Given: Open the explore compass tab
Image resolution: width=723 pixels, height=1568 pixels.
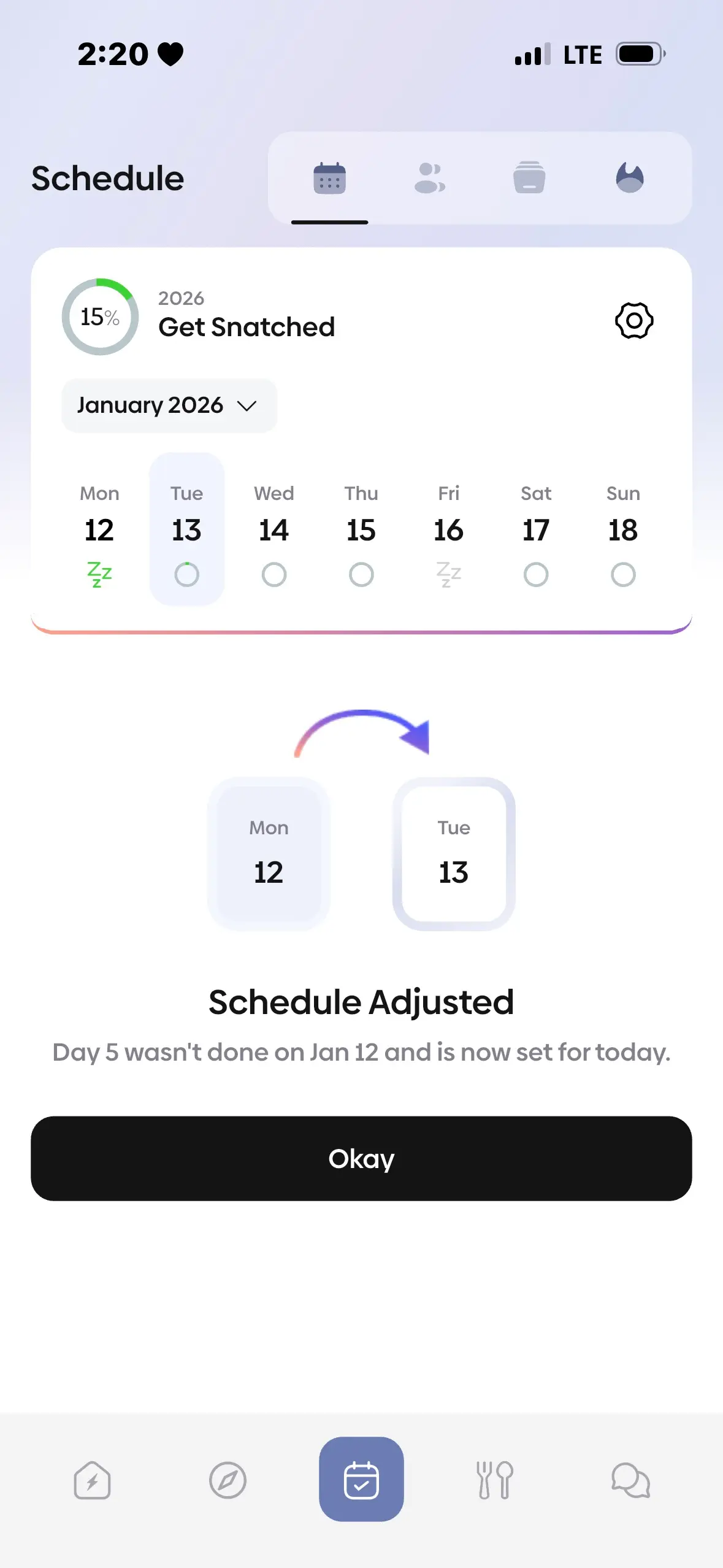Looking at the screenshot, I should pos(228,1480).
